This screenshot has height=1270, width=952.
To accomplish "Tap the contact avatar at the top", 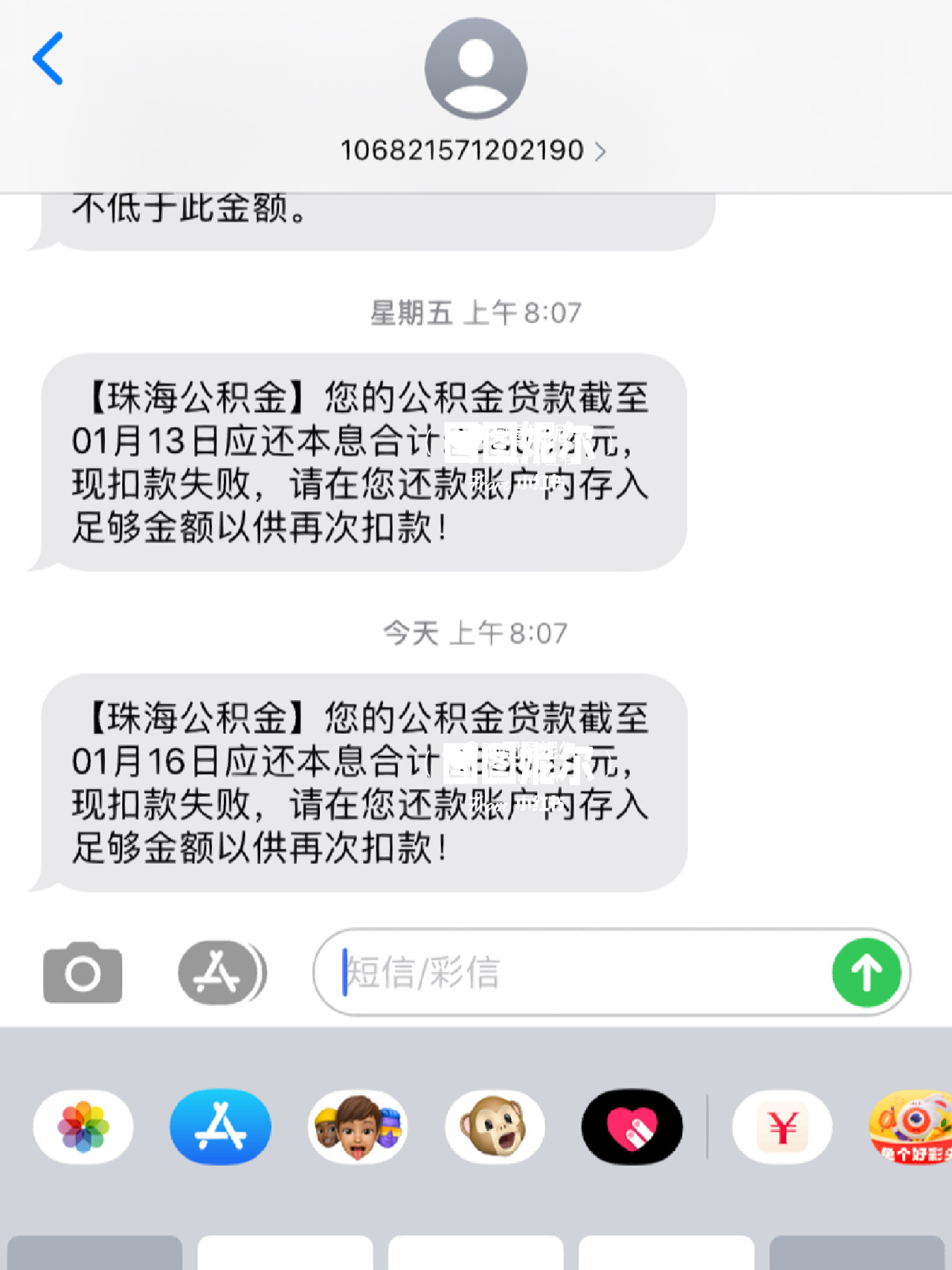I will 475,67.
